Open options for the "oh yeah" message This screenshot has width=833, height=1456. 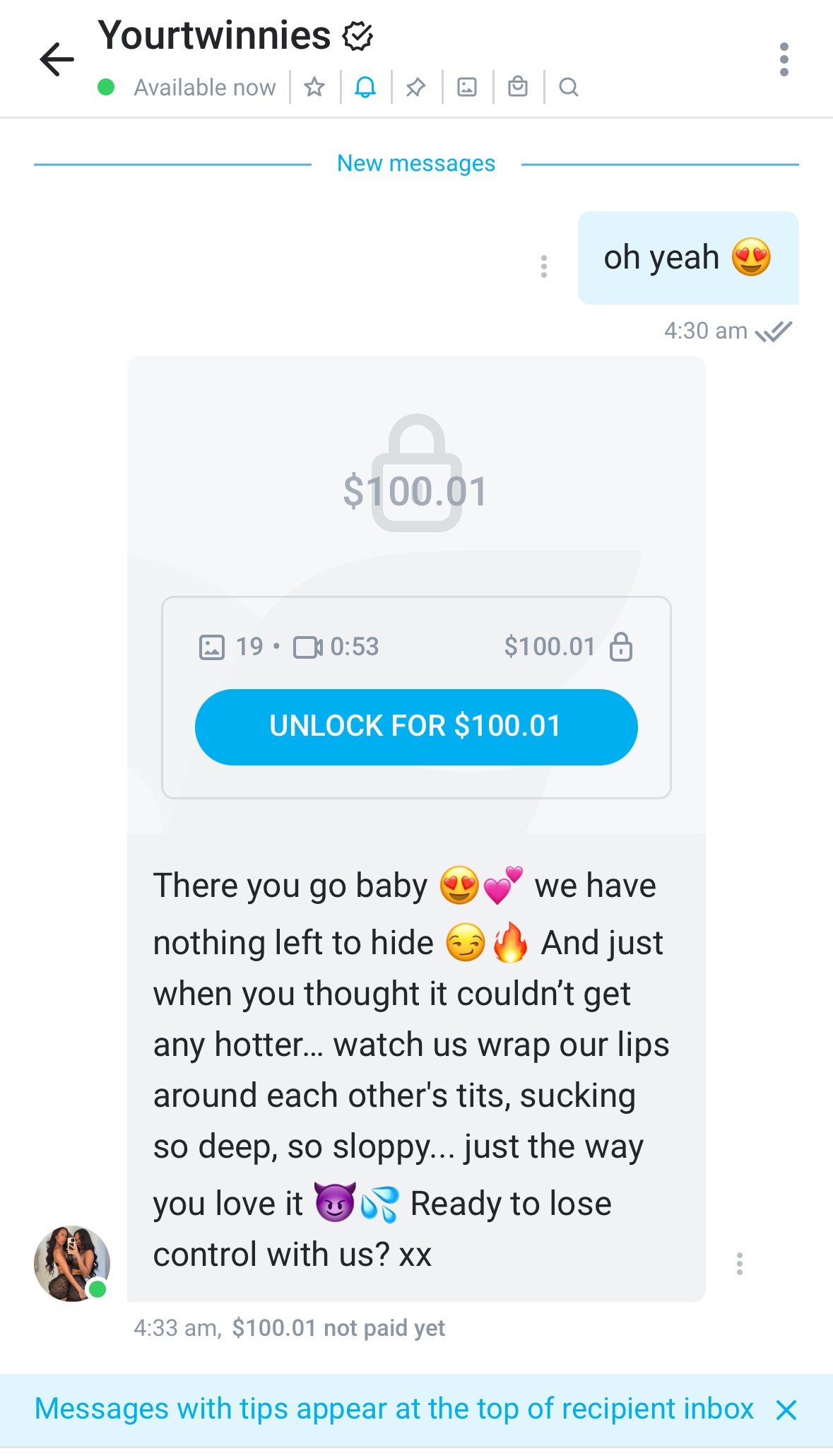point(543,266)
